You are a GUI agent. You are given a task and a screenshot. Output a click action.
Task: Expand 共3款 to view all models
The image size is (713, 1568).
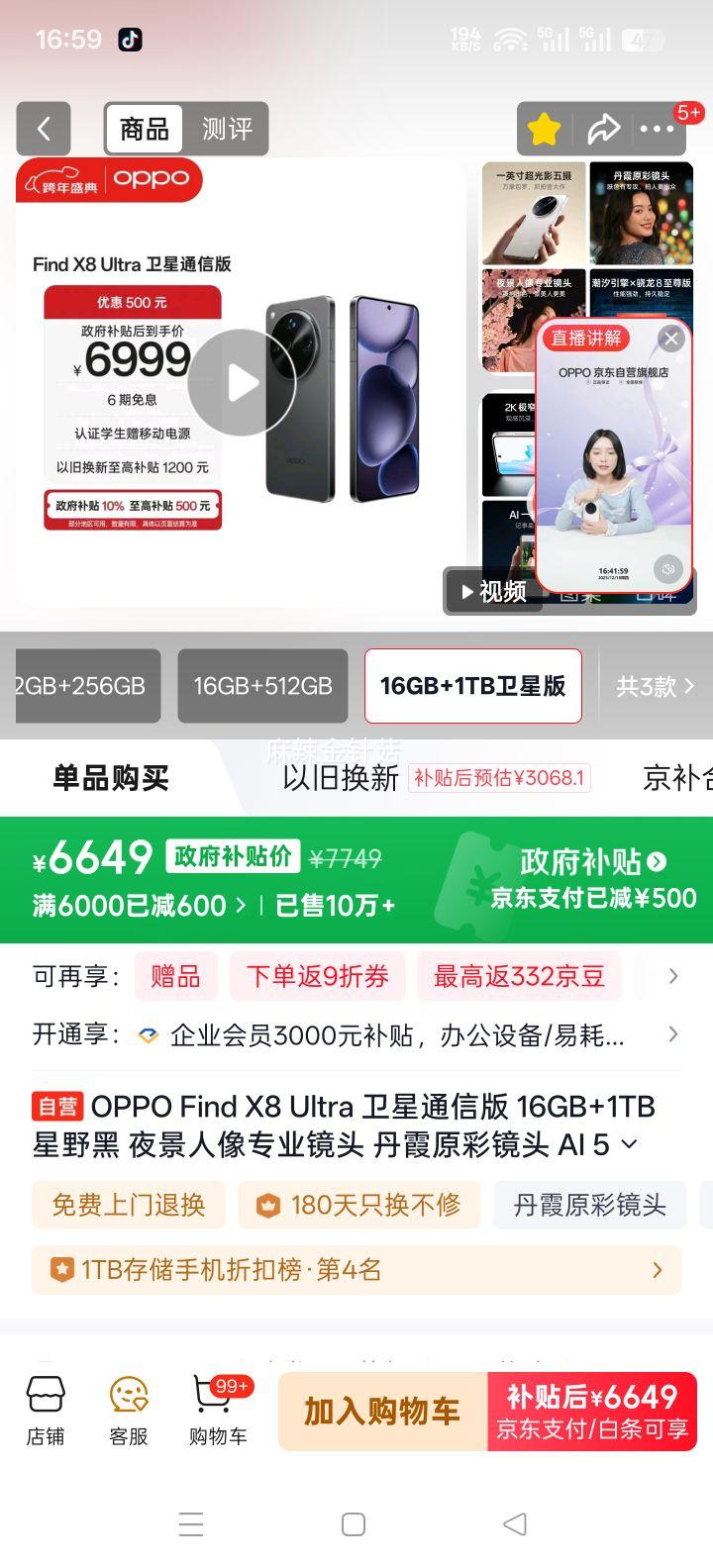pos(657,685)
